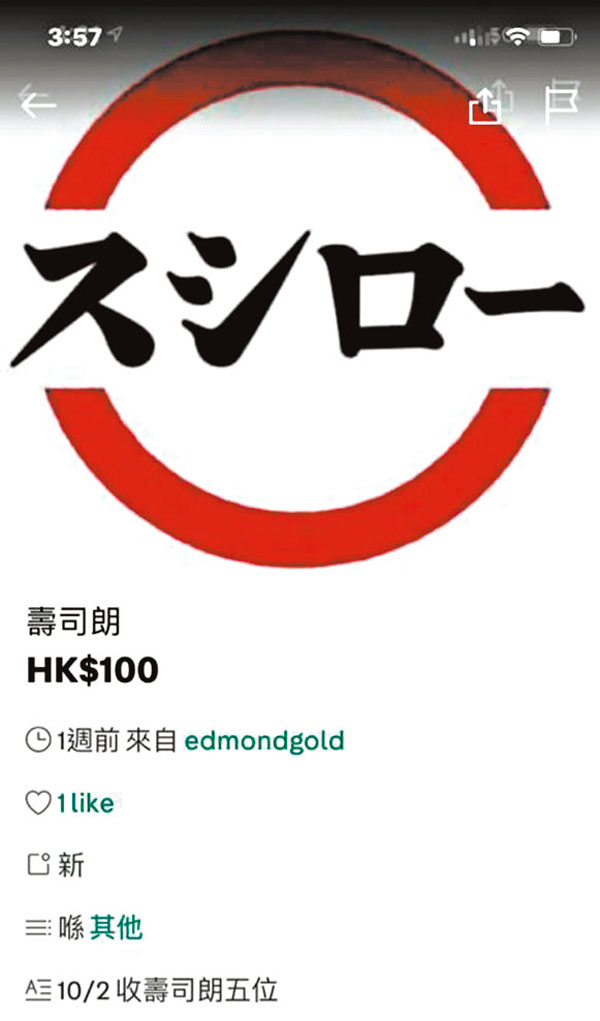Share this listing
The height and width of the screenshot is (1021, 600).
pos(485,104)
